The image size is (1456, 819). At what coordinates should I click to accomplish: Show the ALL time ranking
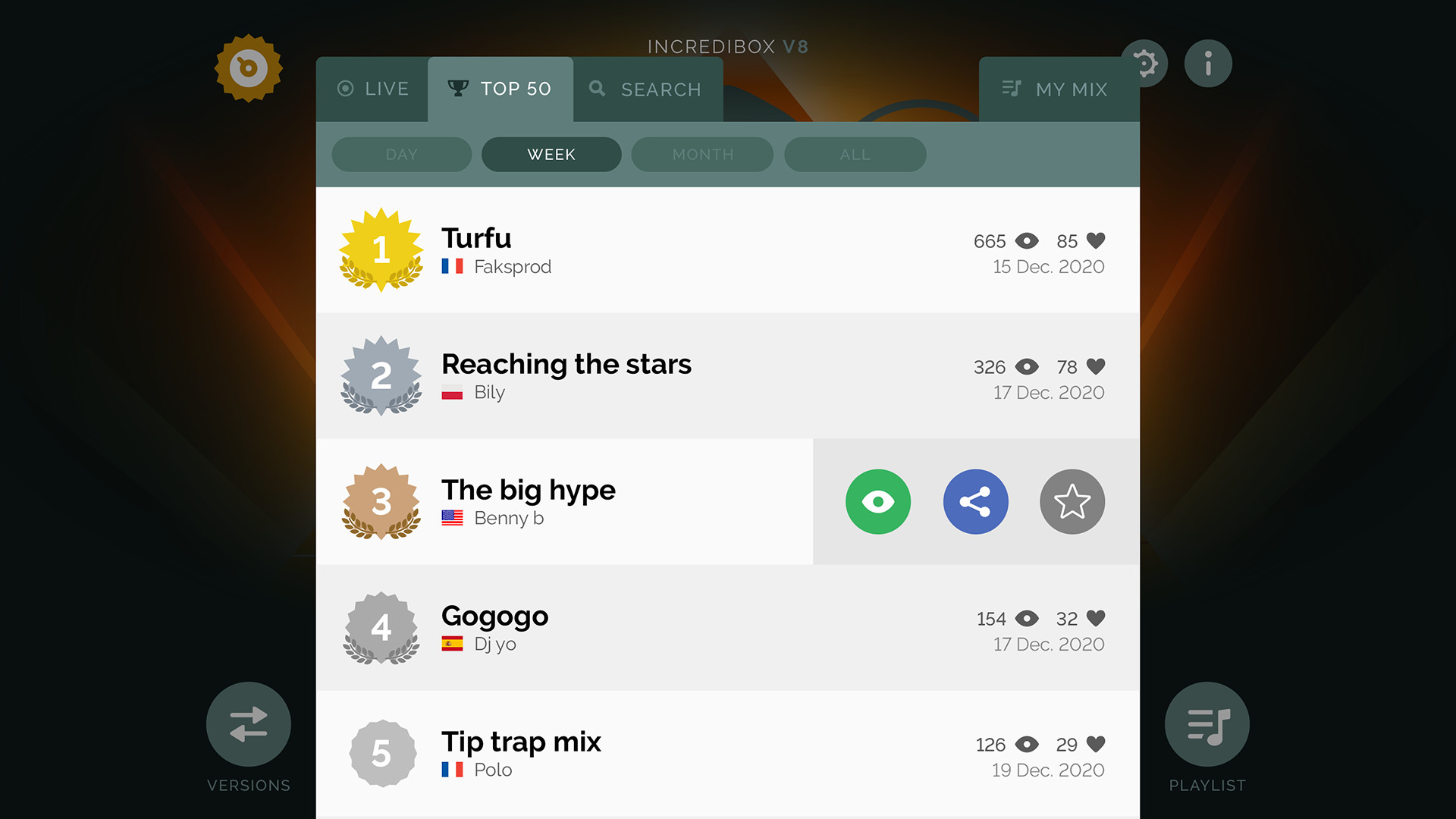[855, 155]
